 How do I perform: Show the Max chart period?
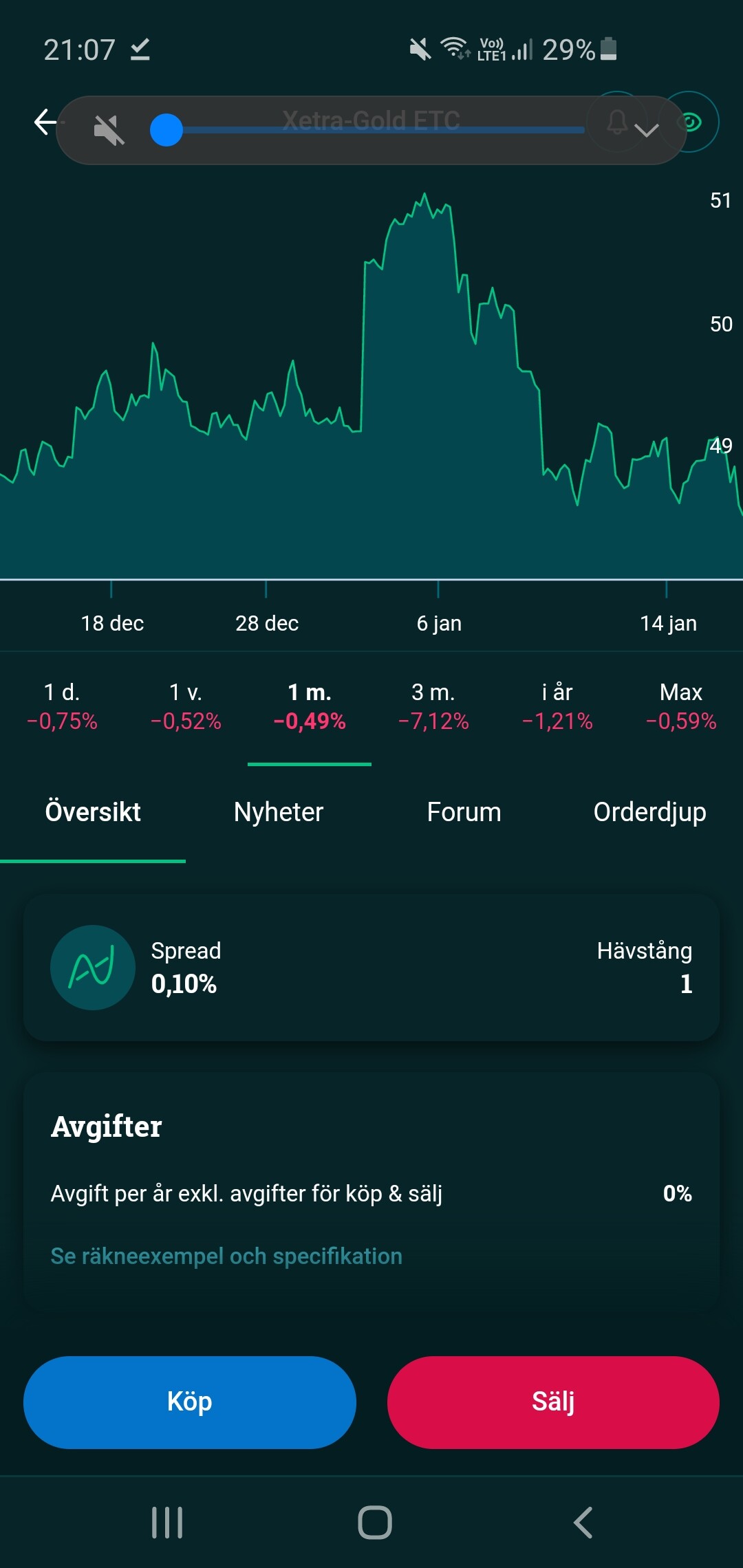681,706
